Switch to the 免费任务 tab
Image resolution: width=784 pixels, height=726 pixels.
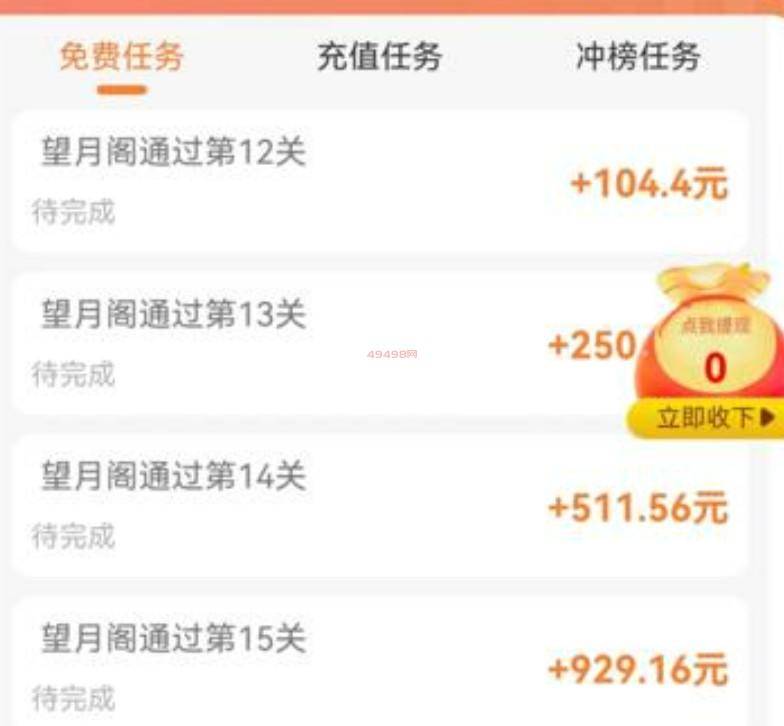pos(121,57)
